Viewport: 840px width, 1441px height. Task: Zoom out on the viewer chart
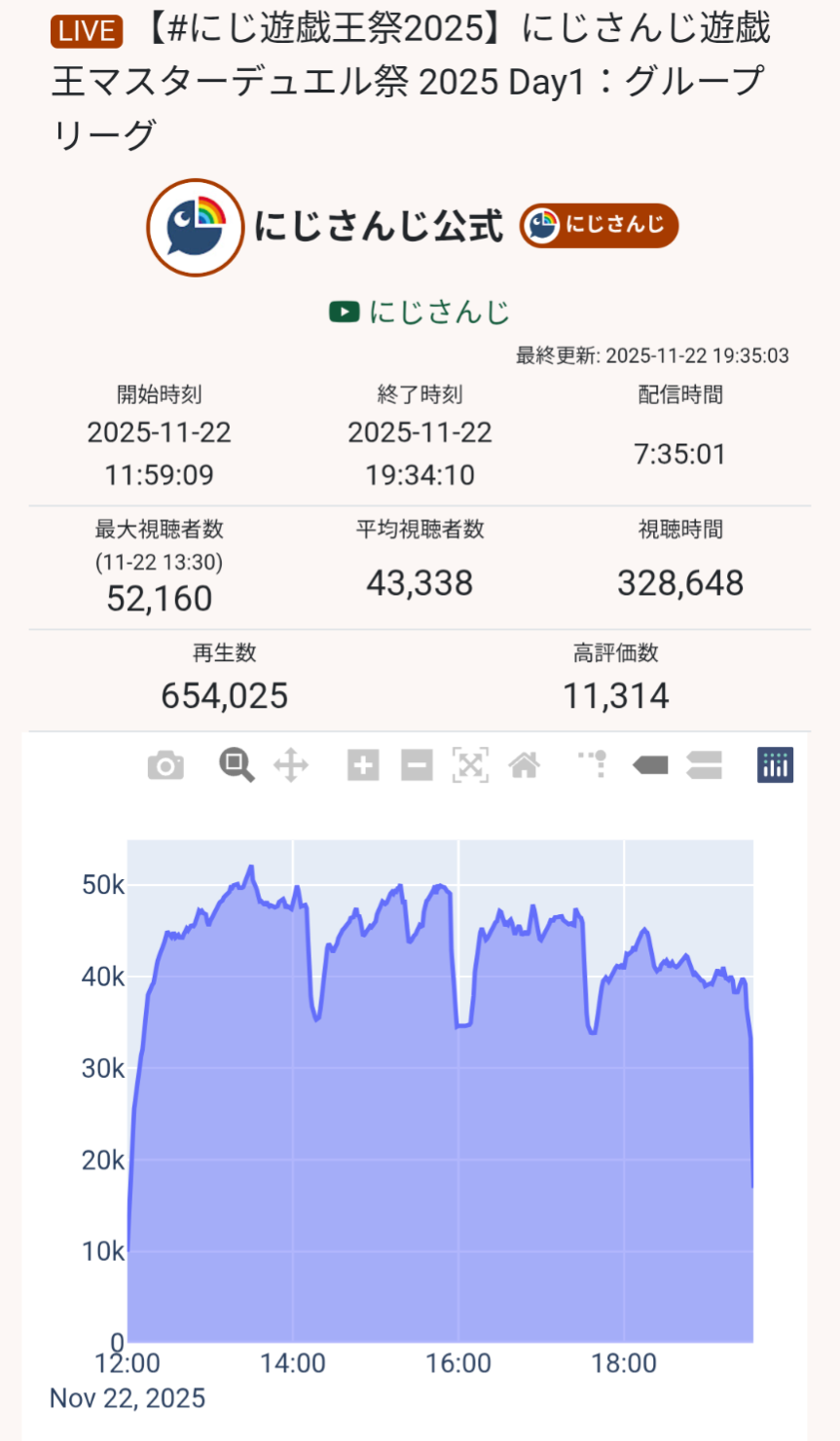tap(417, 765)
